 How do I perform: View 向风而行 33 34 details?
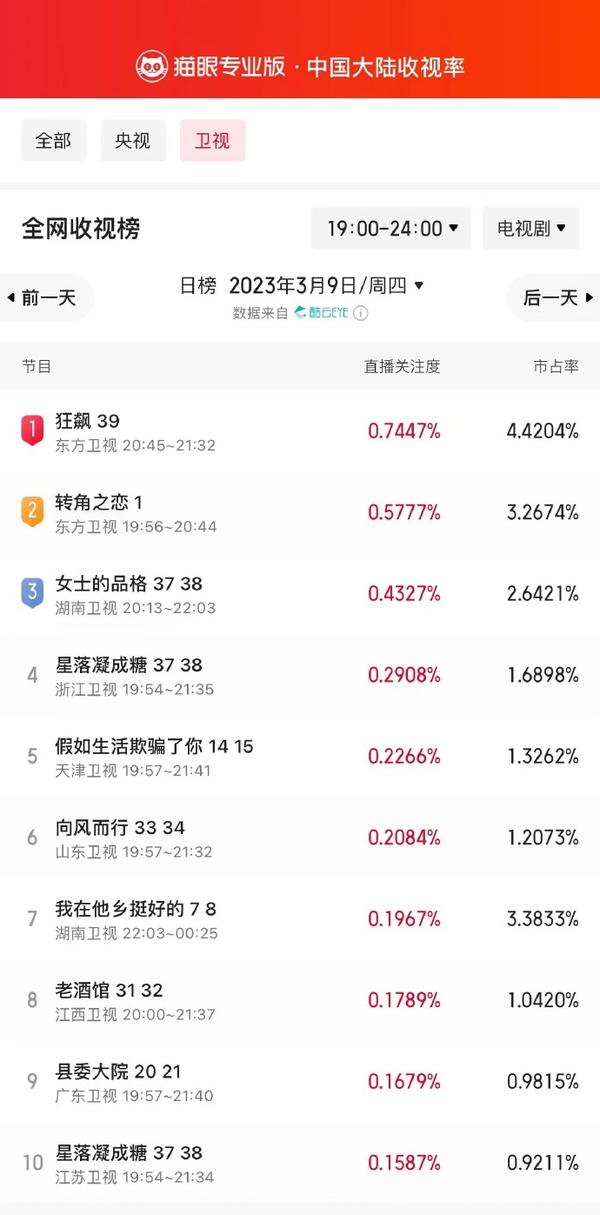pyautogui.click(x=300, y=838)
